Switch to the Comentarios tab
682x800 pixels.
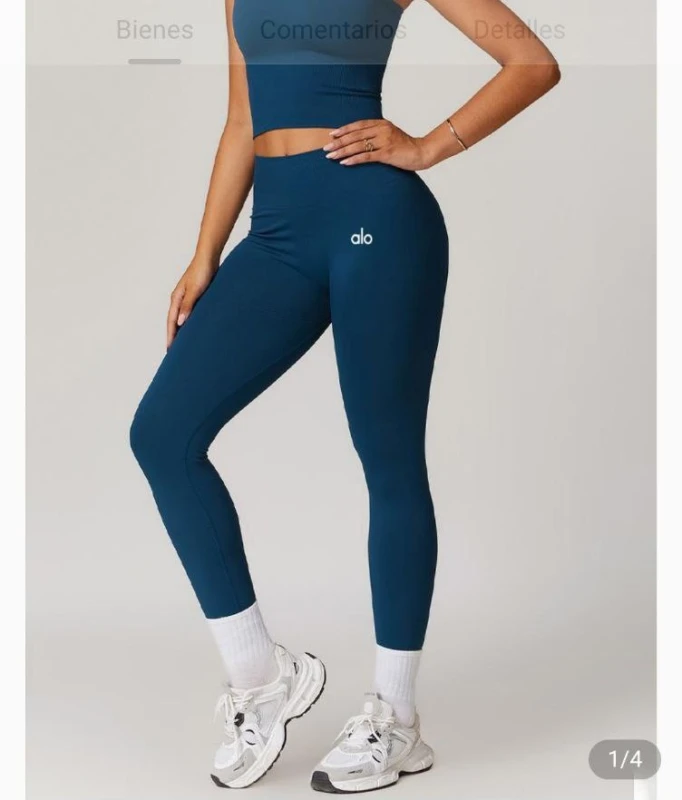click(333, 30)
